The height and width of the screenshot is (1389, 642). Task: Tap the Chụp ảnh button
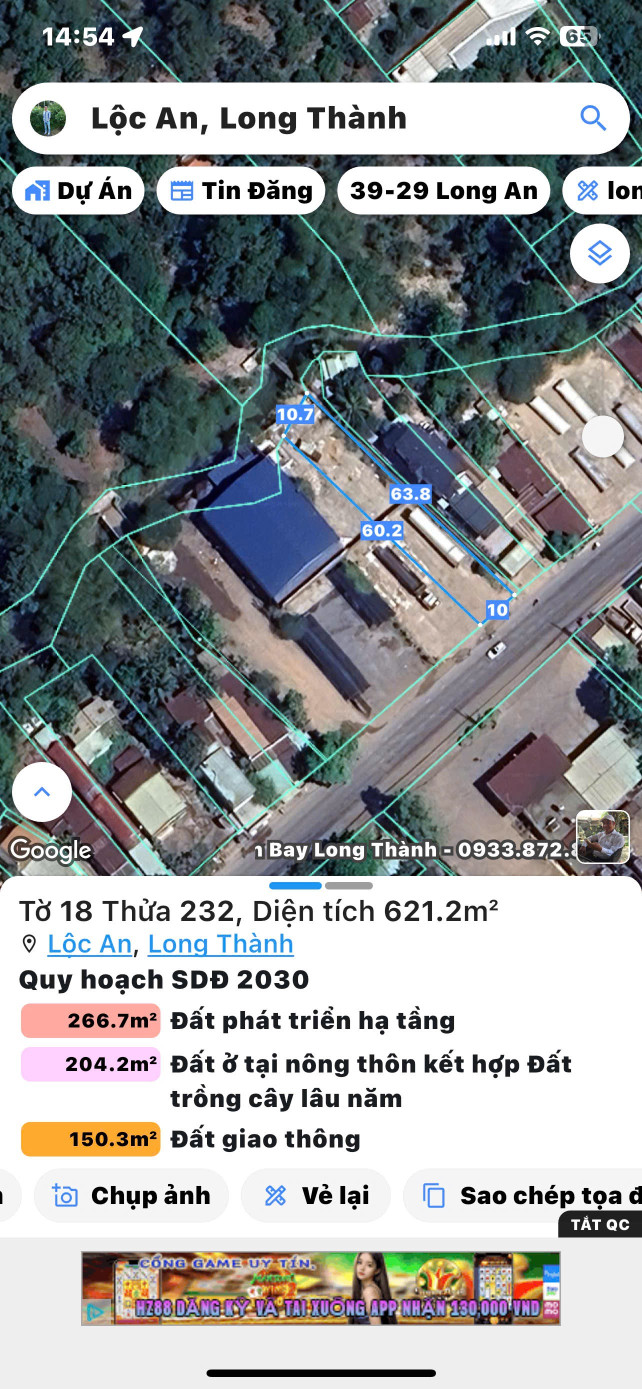pos(132,1196)
